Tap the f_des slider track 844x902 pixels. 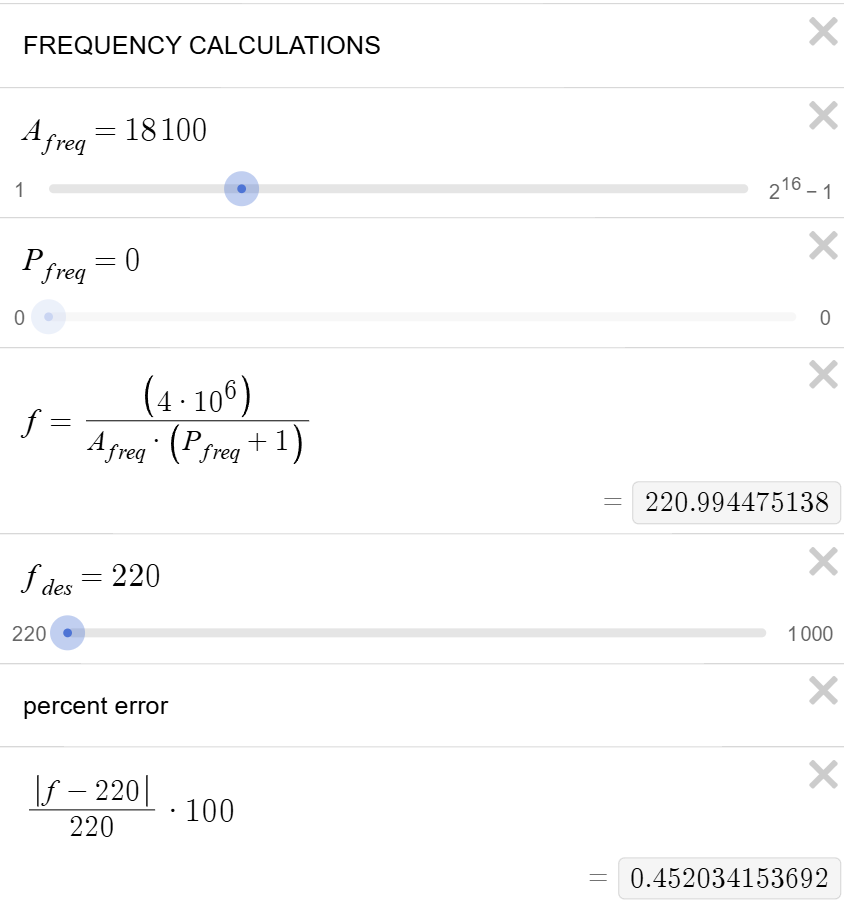click(417, 633)
